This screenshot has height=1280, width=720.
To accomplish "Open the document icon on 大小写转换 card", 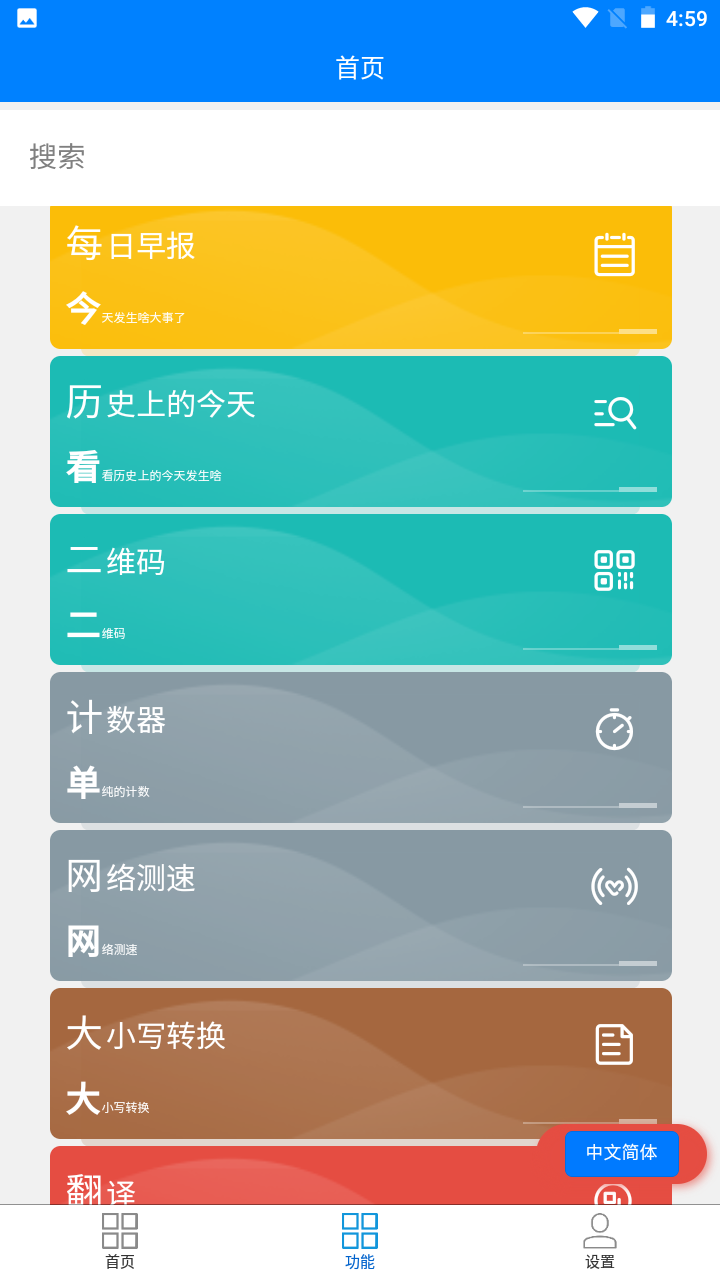I will (614, 1044).
